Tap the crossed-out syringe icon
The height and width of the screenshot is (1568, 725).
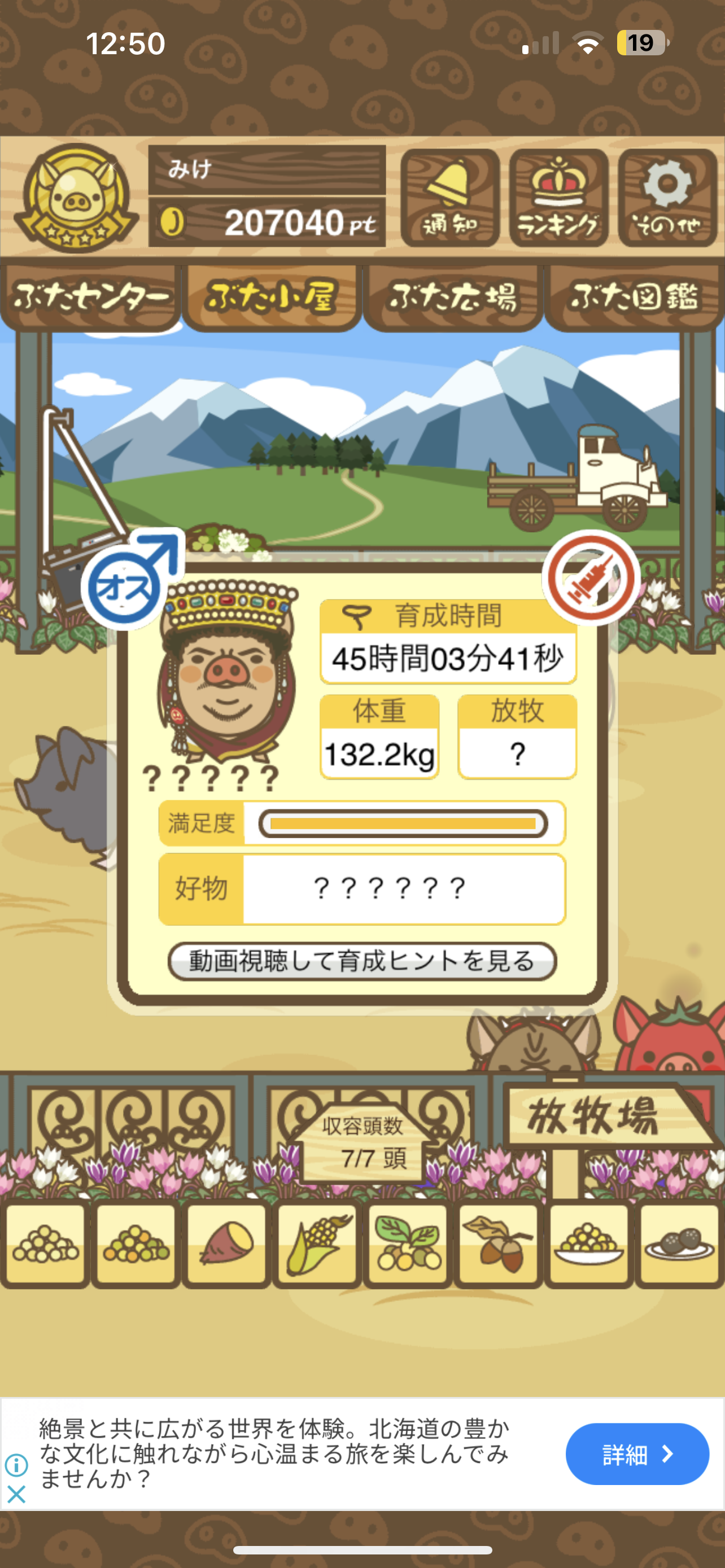click(x=591, y=577)
